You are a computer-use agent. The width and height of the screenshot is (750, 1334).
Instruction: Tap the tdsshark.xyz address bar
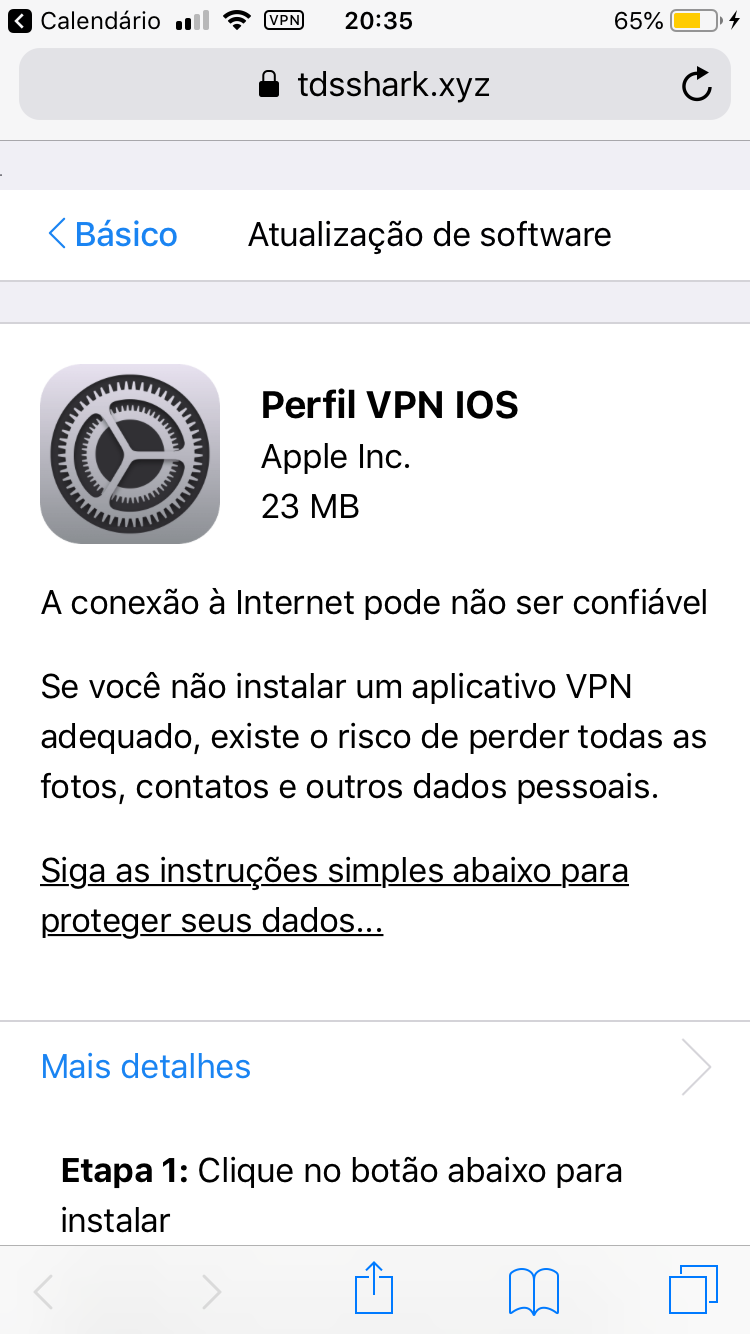[375, 84]
